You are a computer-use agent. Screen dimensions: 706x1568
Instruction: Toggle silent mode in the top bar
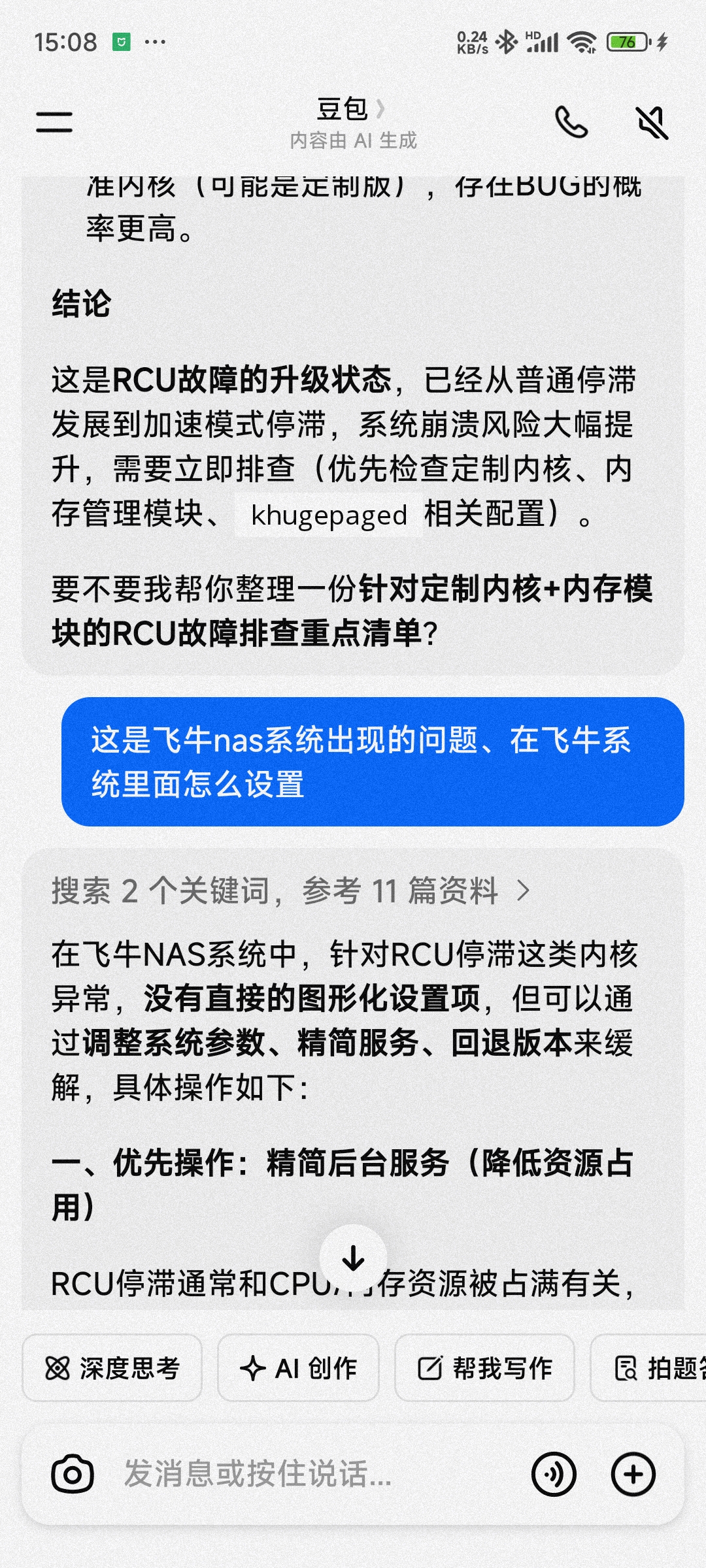(x=652, y=123)
